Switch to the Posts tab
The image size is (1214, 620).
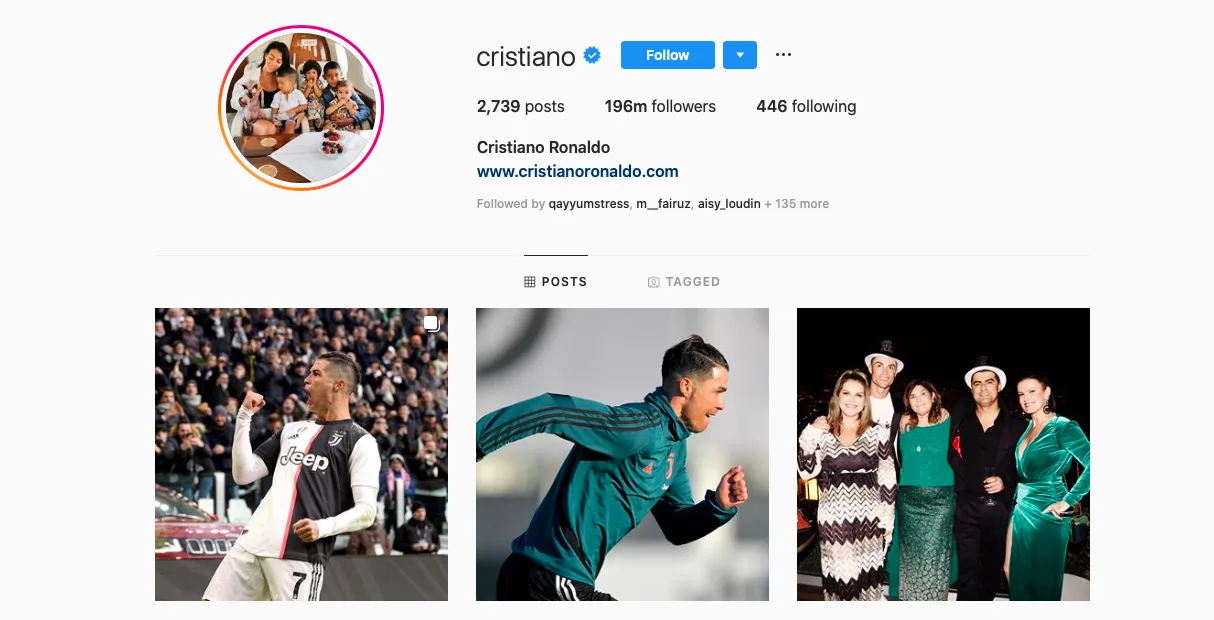point(556,282)
